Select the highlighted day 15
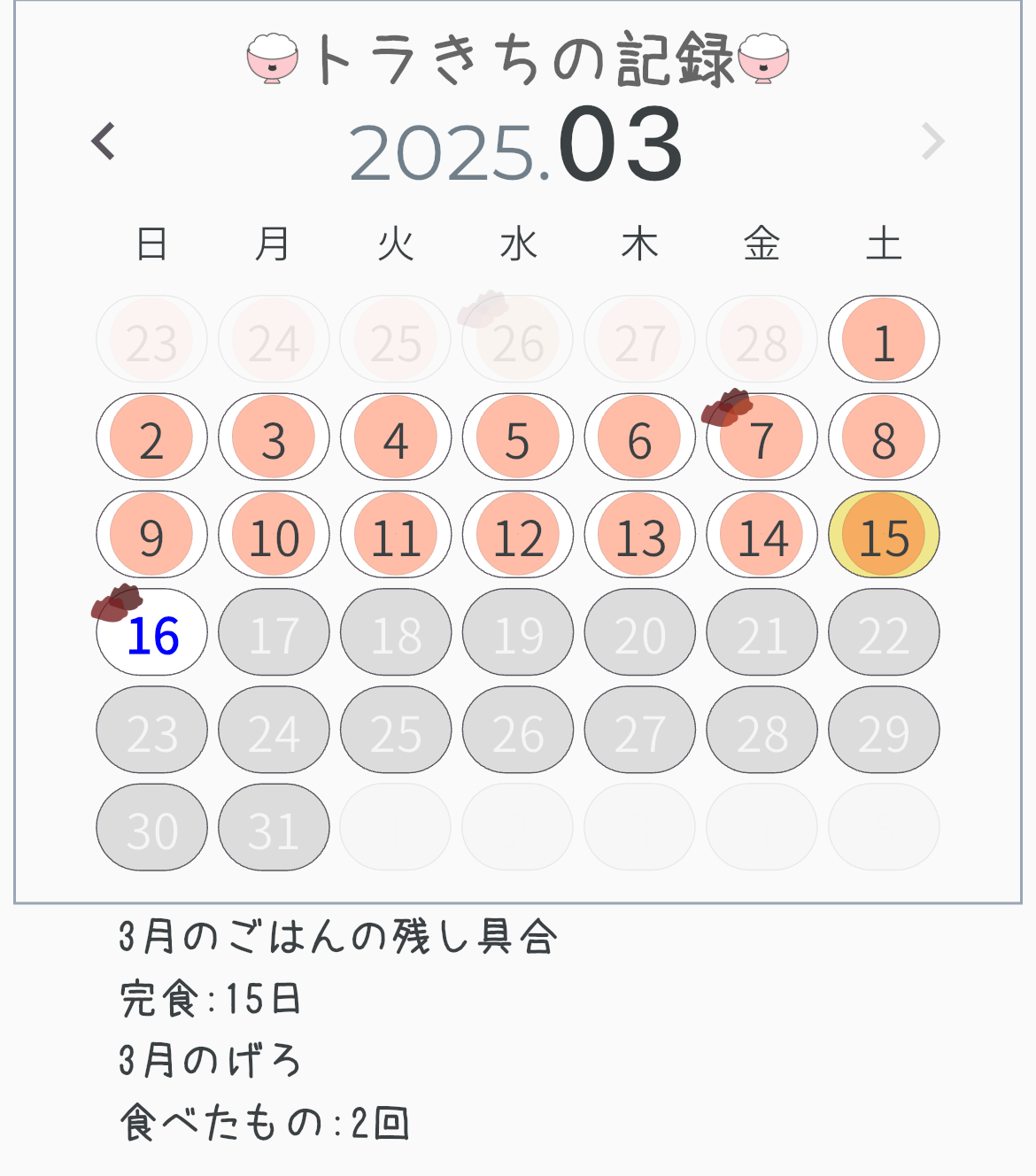The height and width of the screenshot is (1176, 1036). [x=884, y=535]
